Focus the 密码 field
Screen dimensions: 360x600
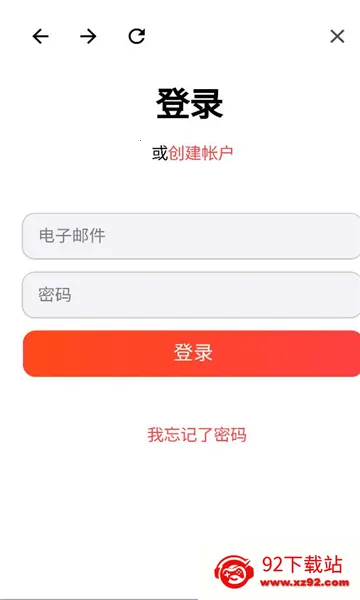pyautogui.click(x=191, y=295)
